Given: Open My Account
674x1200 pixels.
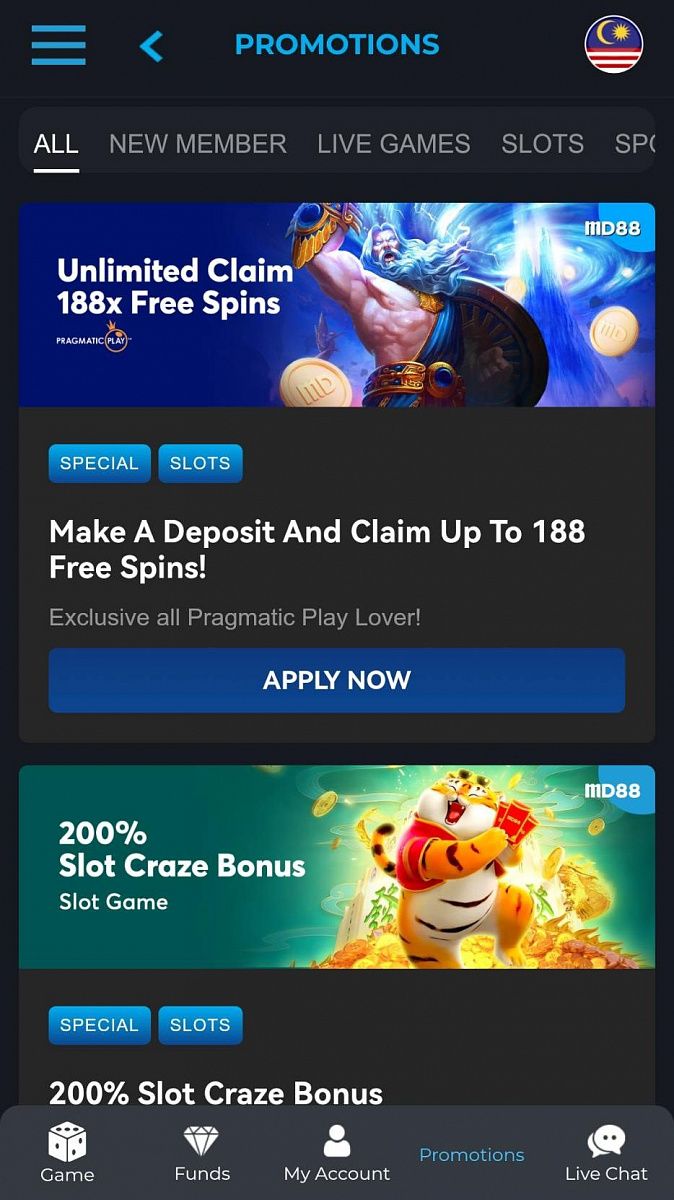Looking at the screenshot, I should point(337,1153).
